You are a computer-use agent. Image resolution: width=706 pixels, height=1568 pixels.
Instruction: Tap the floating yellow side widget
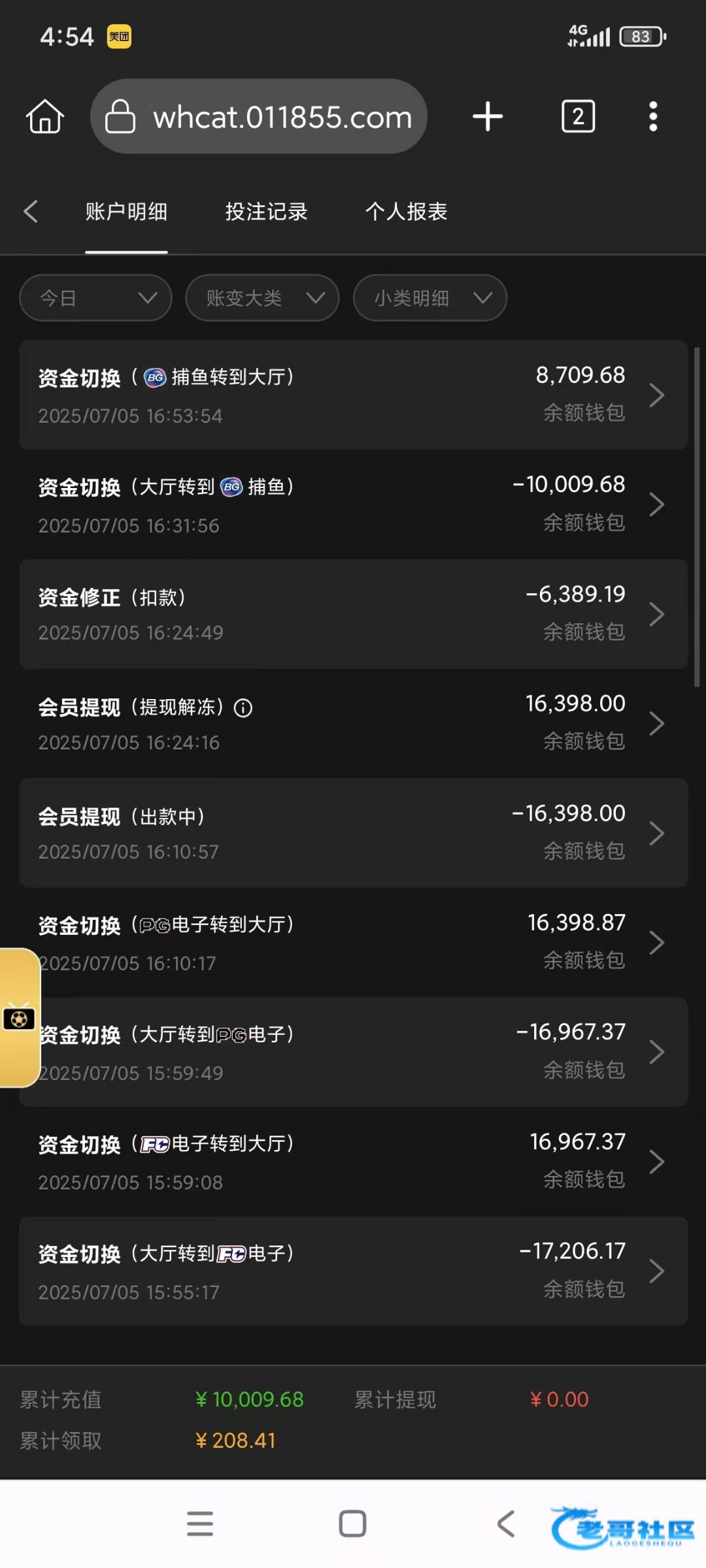tap(20, 1018)
